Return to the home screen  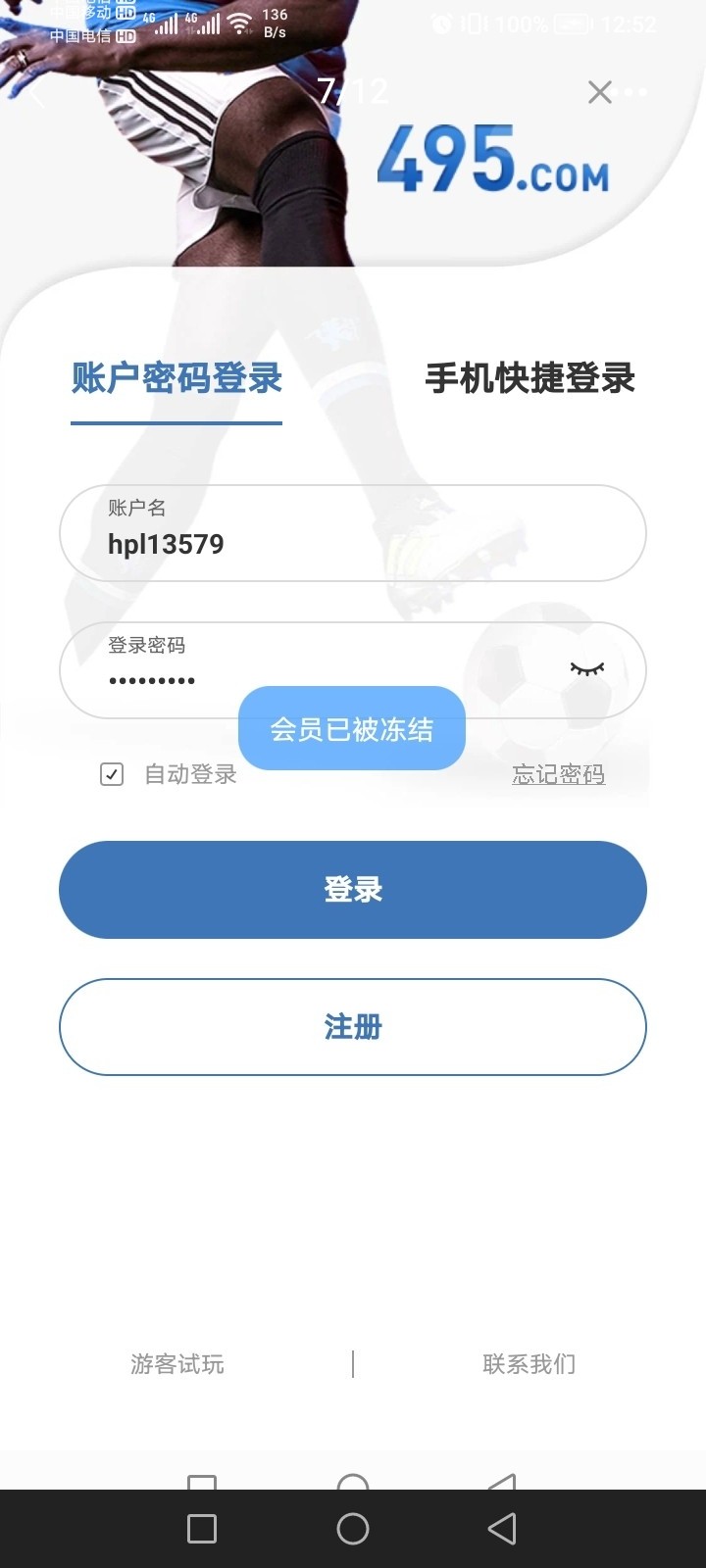click(x=353, y=1529)
